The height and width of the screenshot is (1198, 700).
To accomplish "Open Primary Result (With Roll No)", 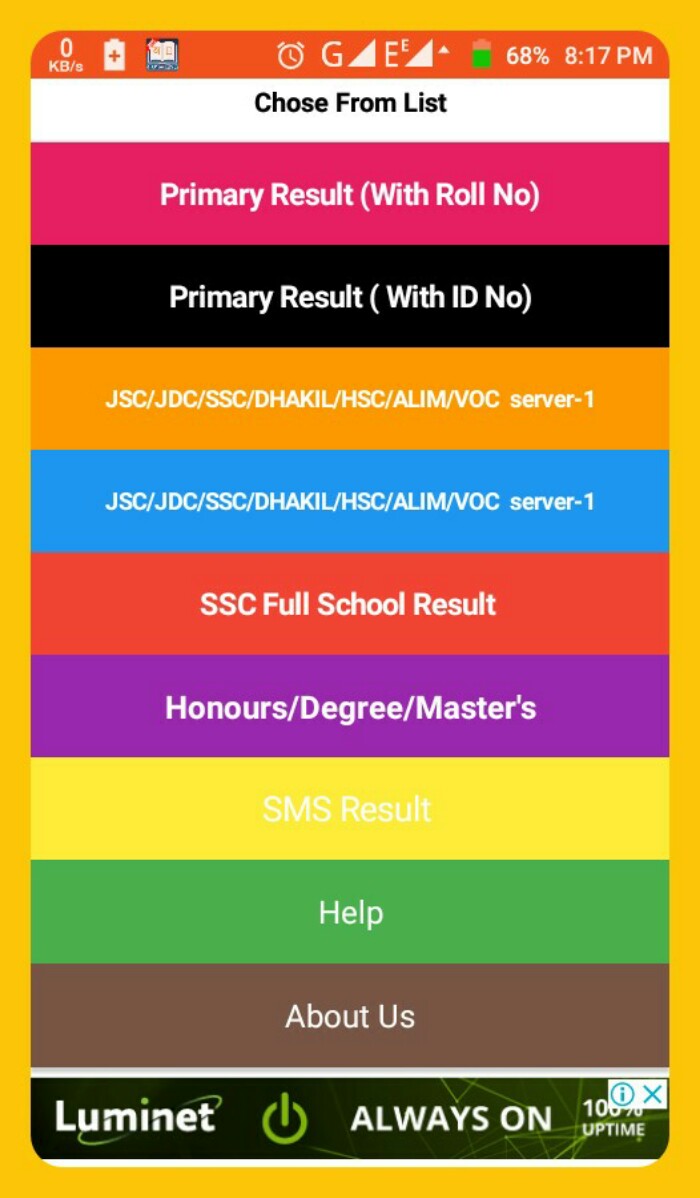I will click(350, 194).
